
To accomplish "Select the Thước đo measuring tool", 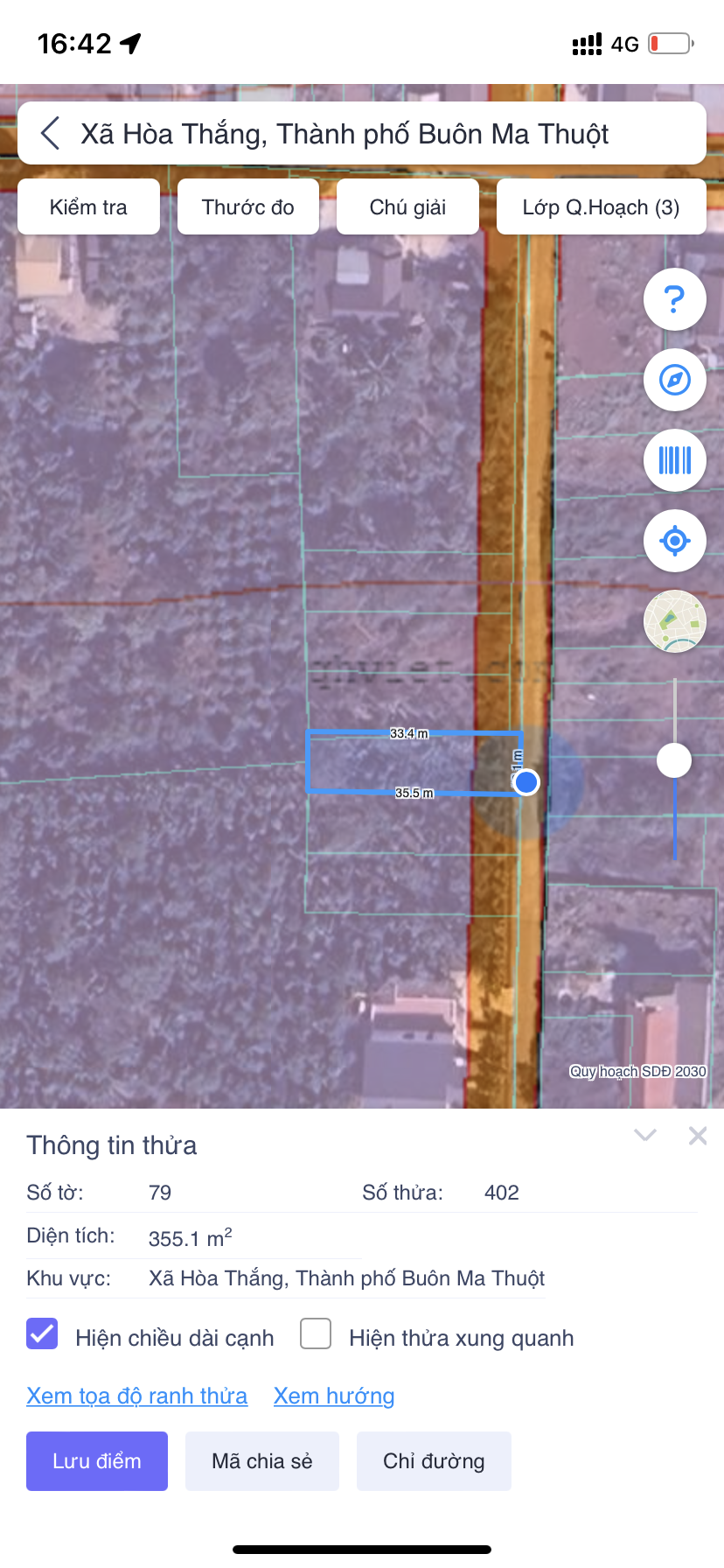I will coord(248,207).
